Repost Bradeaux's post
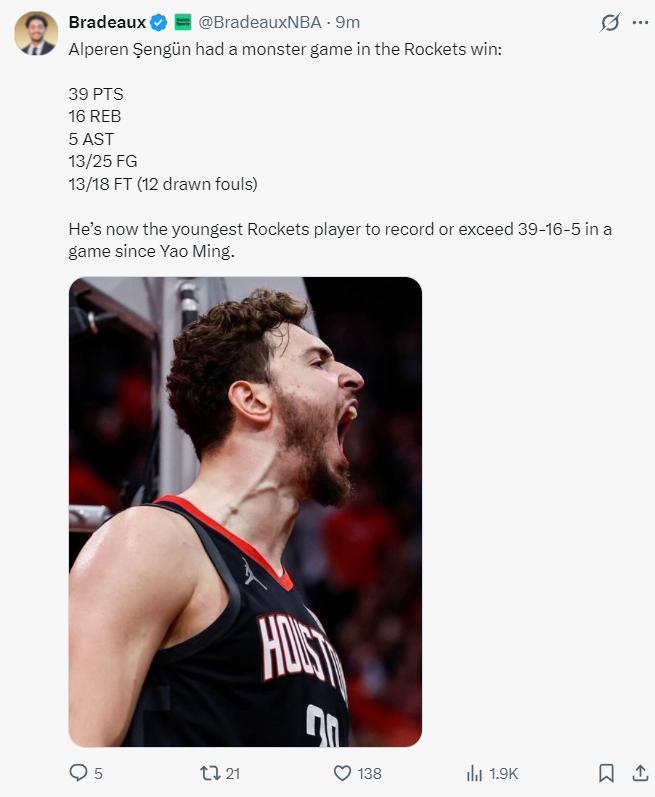The image size is (655, 797). pos(211,773)
